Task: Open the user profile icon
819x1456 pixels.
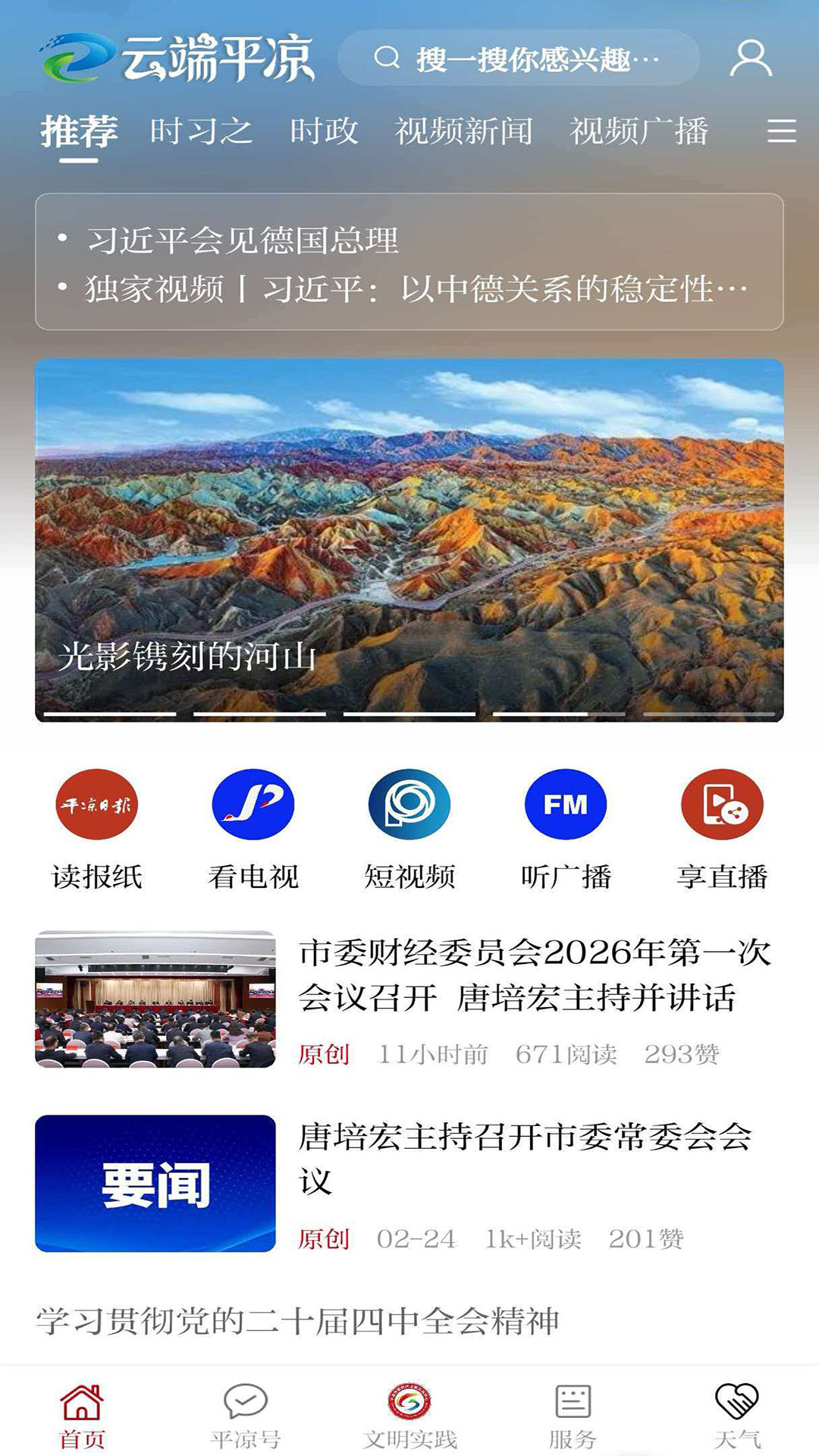Action: (750, 59)
